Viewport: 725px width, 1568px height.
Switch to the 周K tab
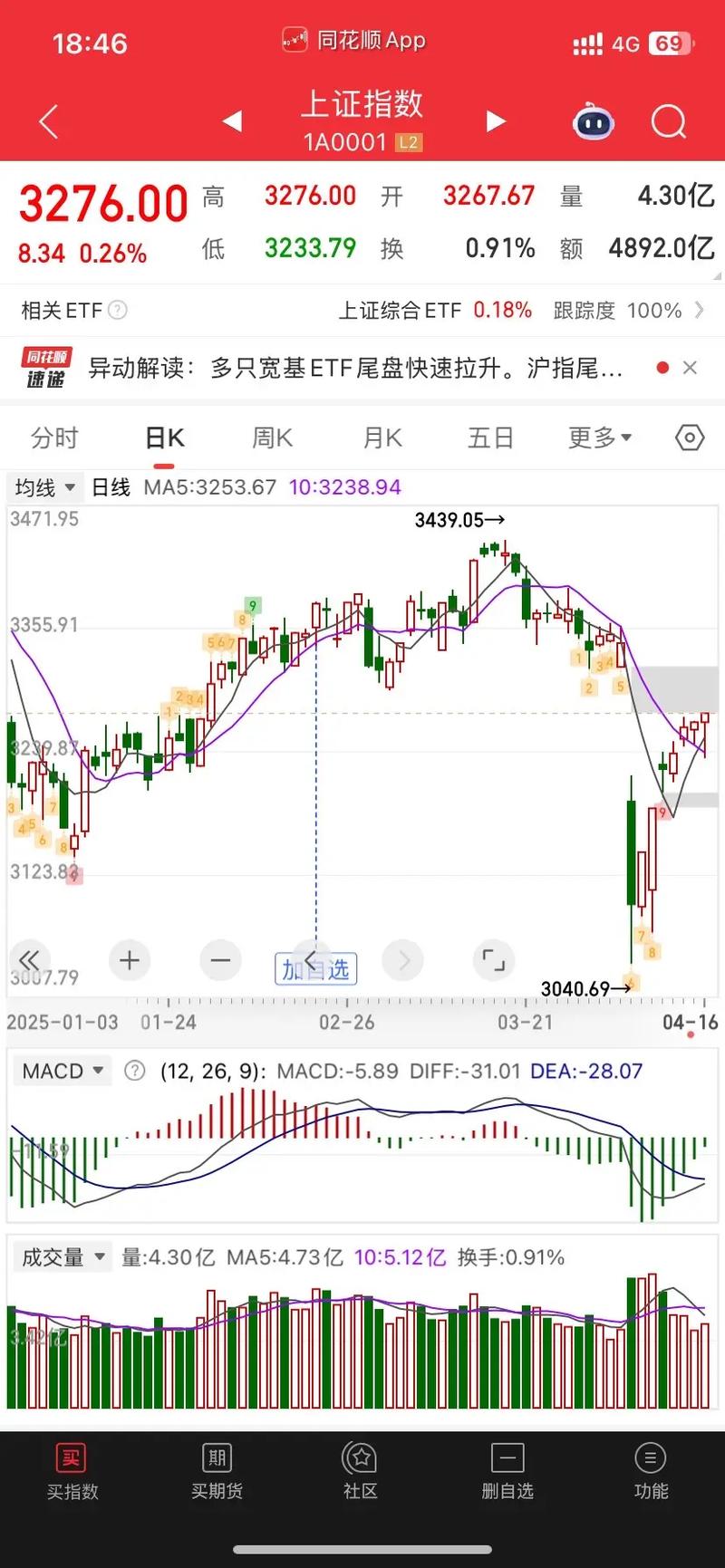coord(271,437)
